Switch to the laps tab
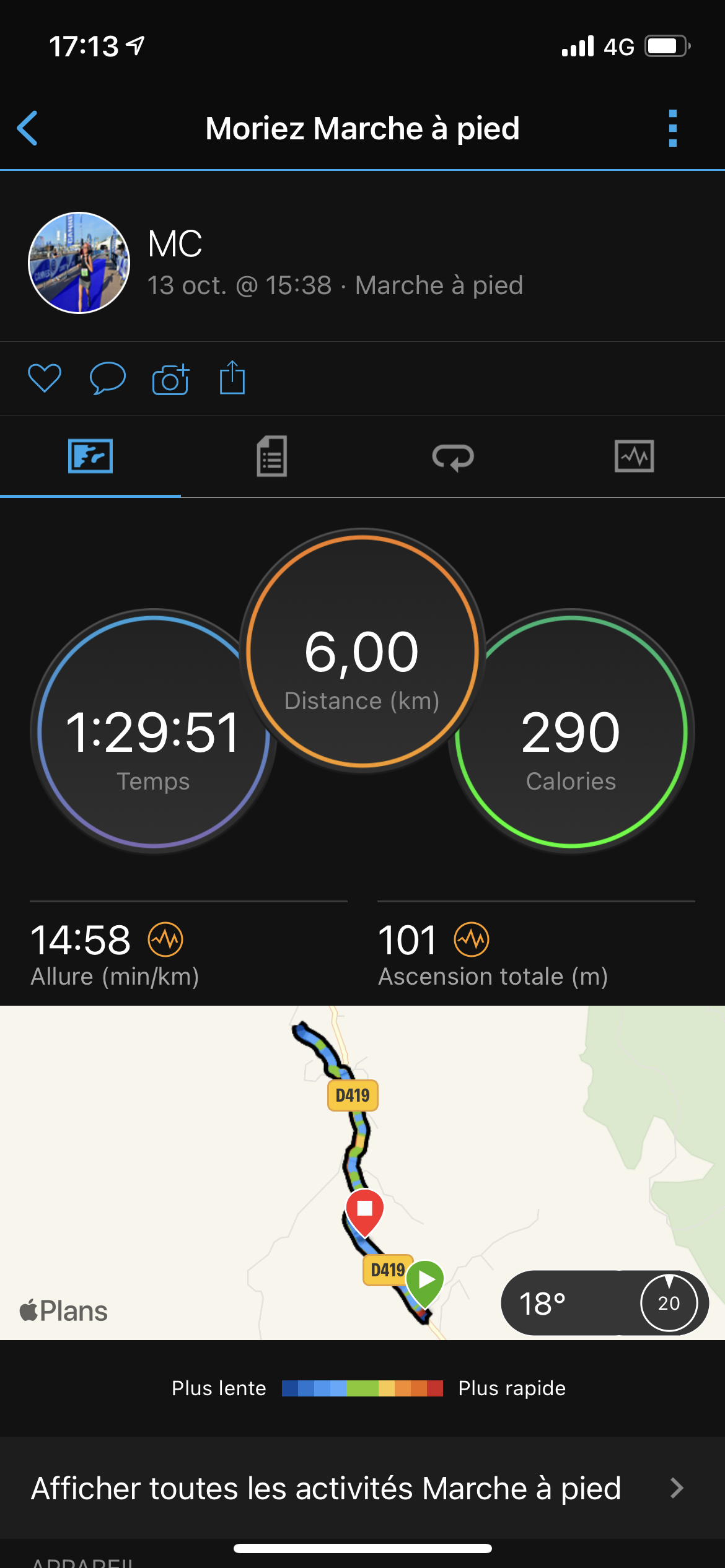 [453, 457]
